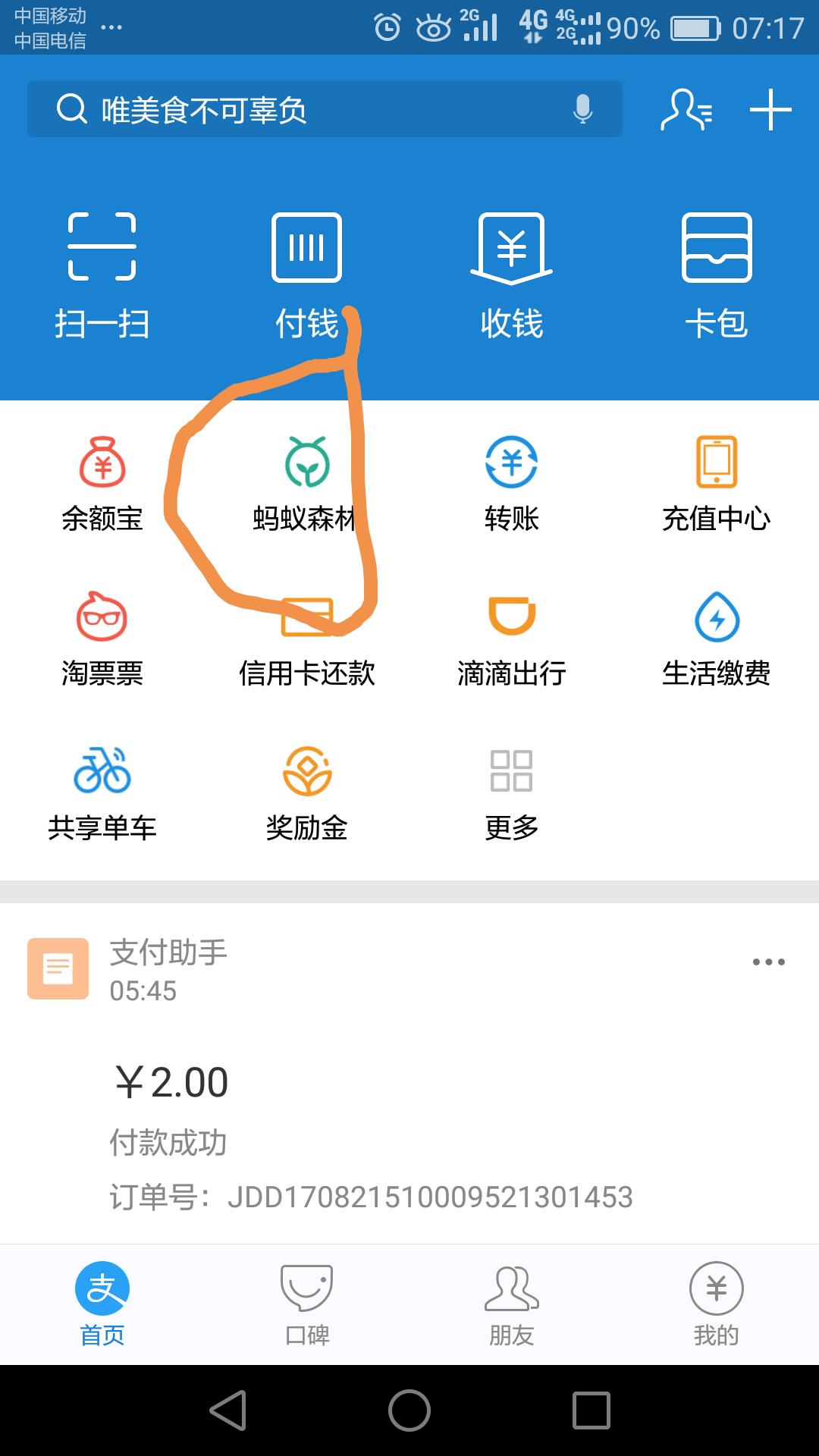Open the contacts icon in the top bar
Viewport: 819px width, 1456px height.
686,110
